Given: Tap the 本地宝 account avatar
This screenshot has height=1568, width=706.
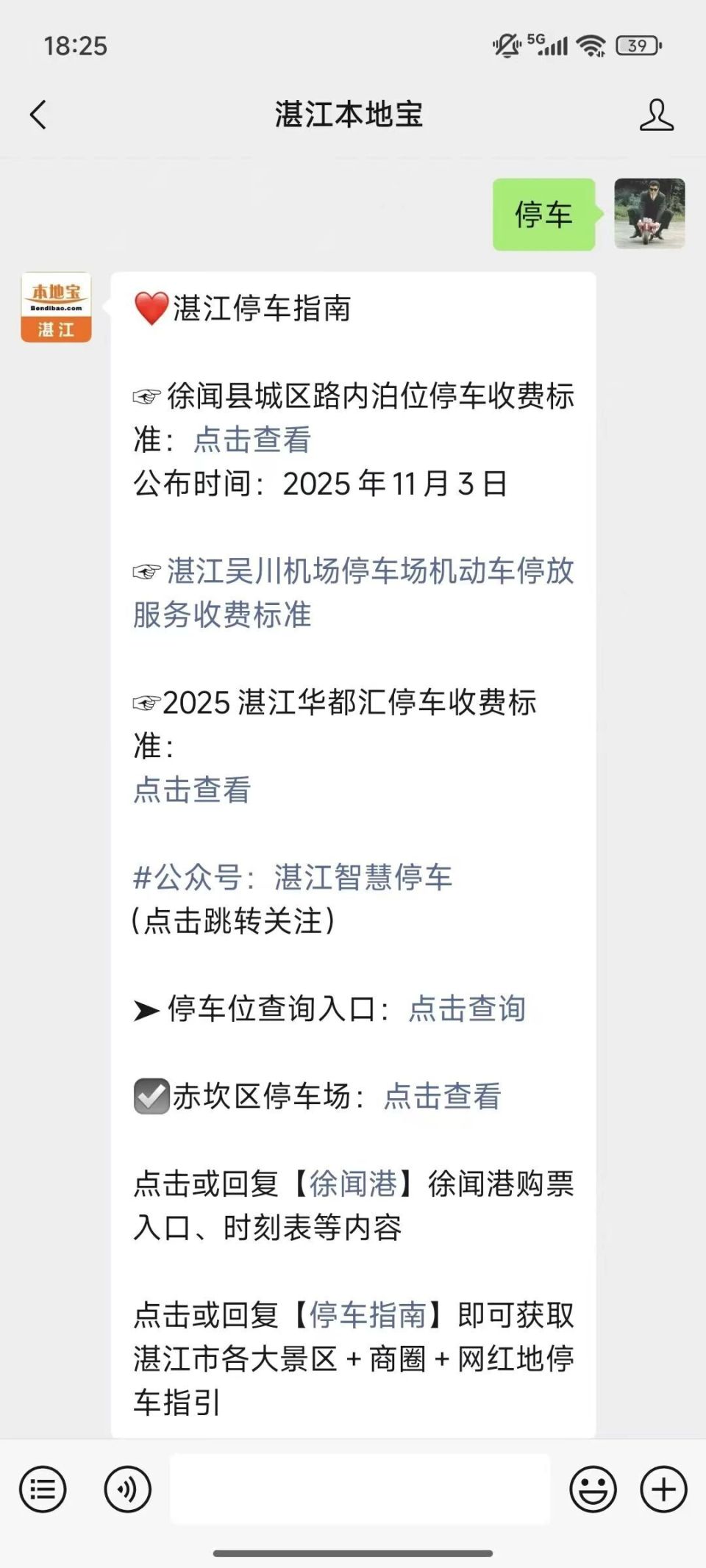Looking at the screenshot, I should point(57,308).
